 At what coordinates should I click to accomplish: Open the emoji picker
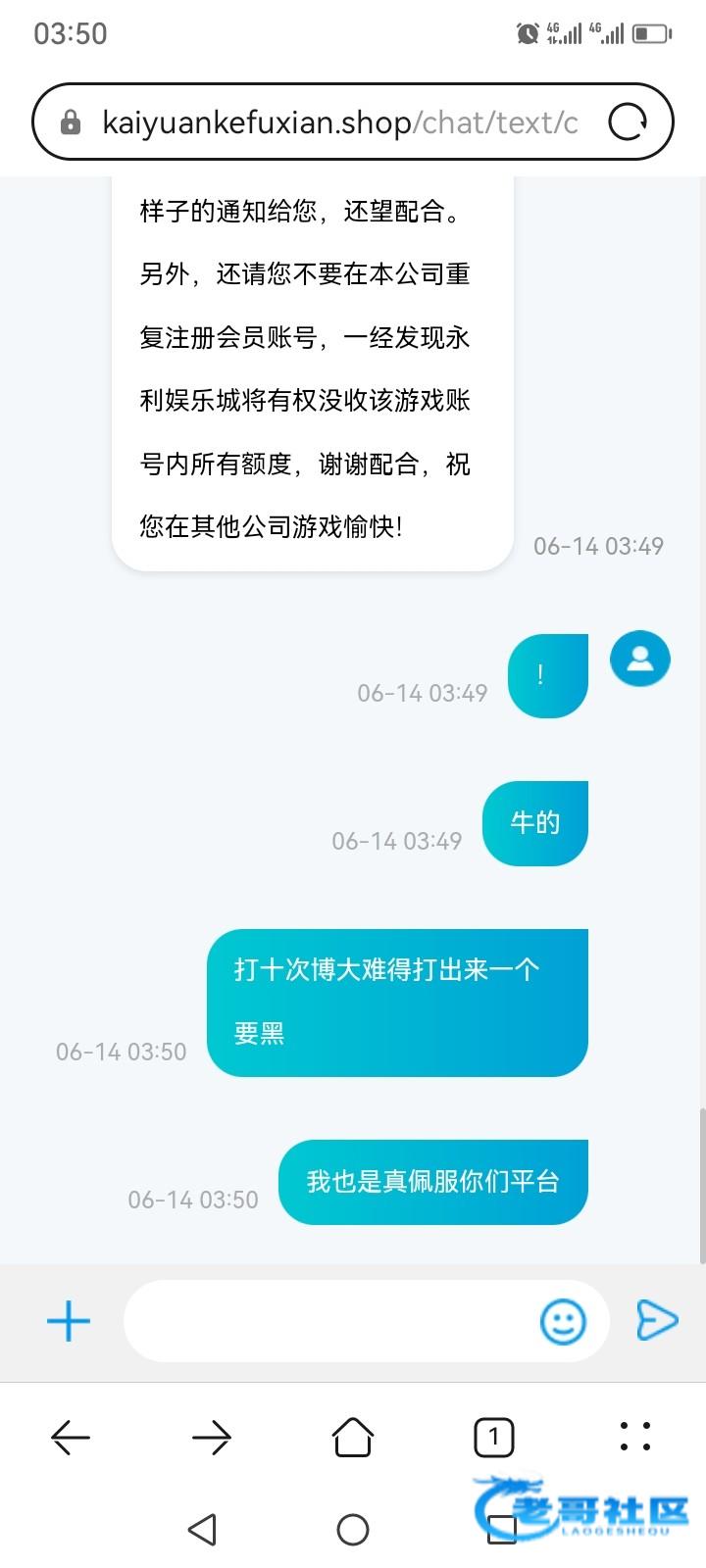564,1321
